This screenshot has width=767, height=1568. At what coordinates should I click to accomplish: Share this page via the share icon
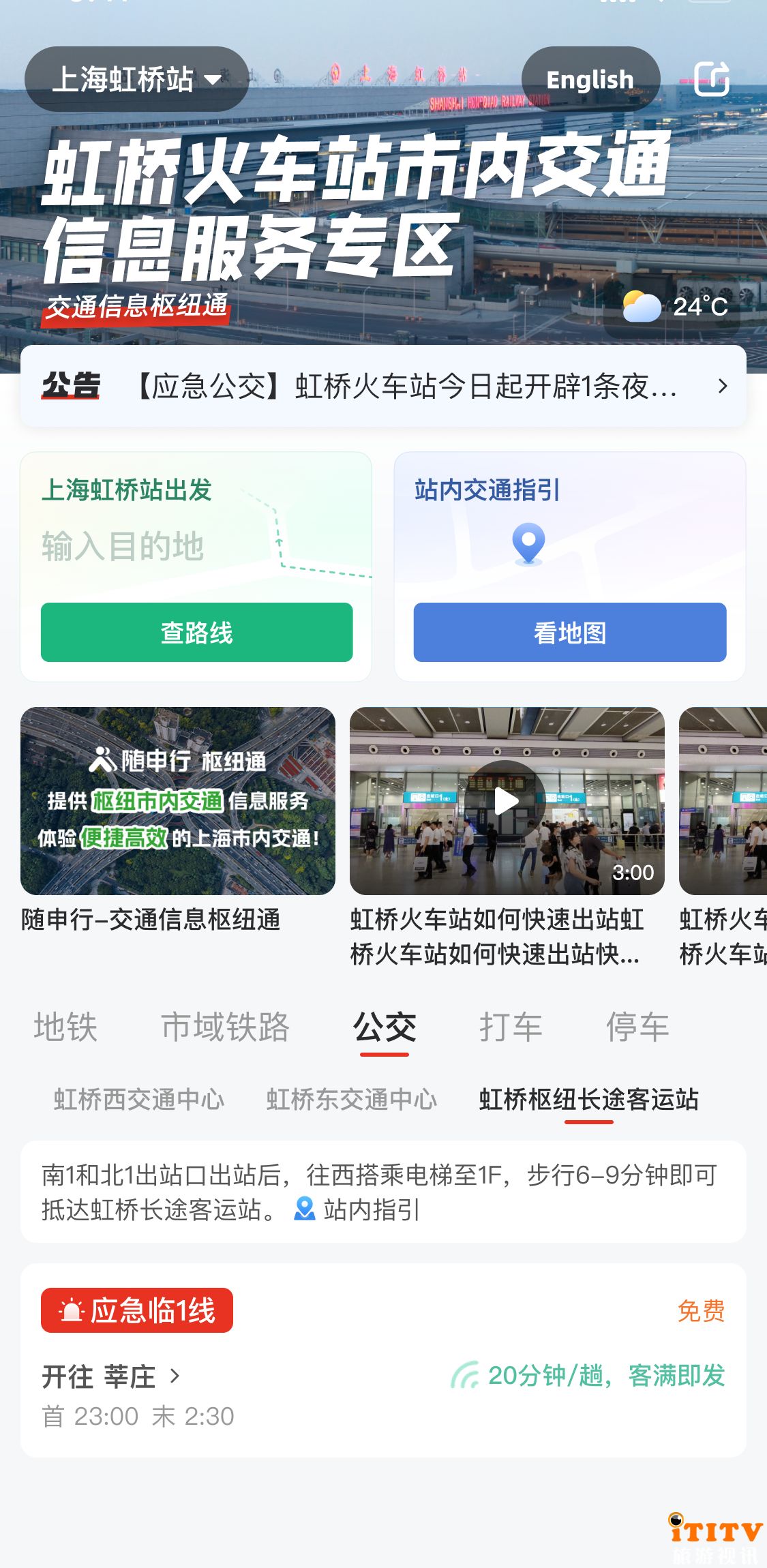pyautogui.click(x=711, y=79)
